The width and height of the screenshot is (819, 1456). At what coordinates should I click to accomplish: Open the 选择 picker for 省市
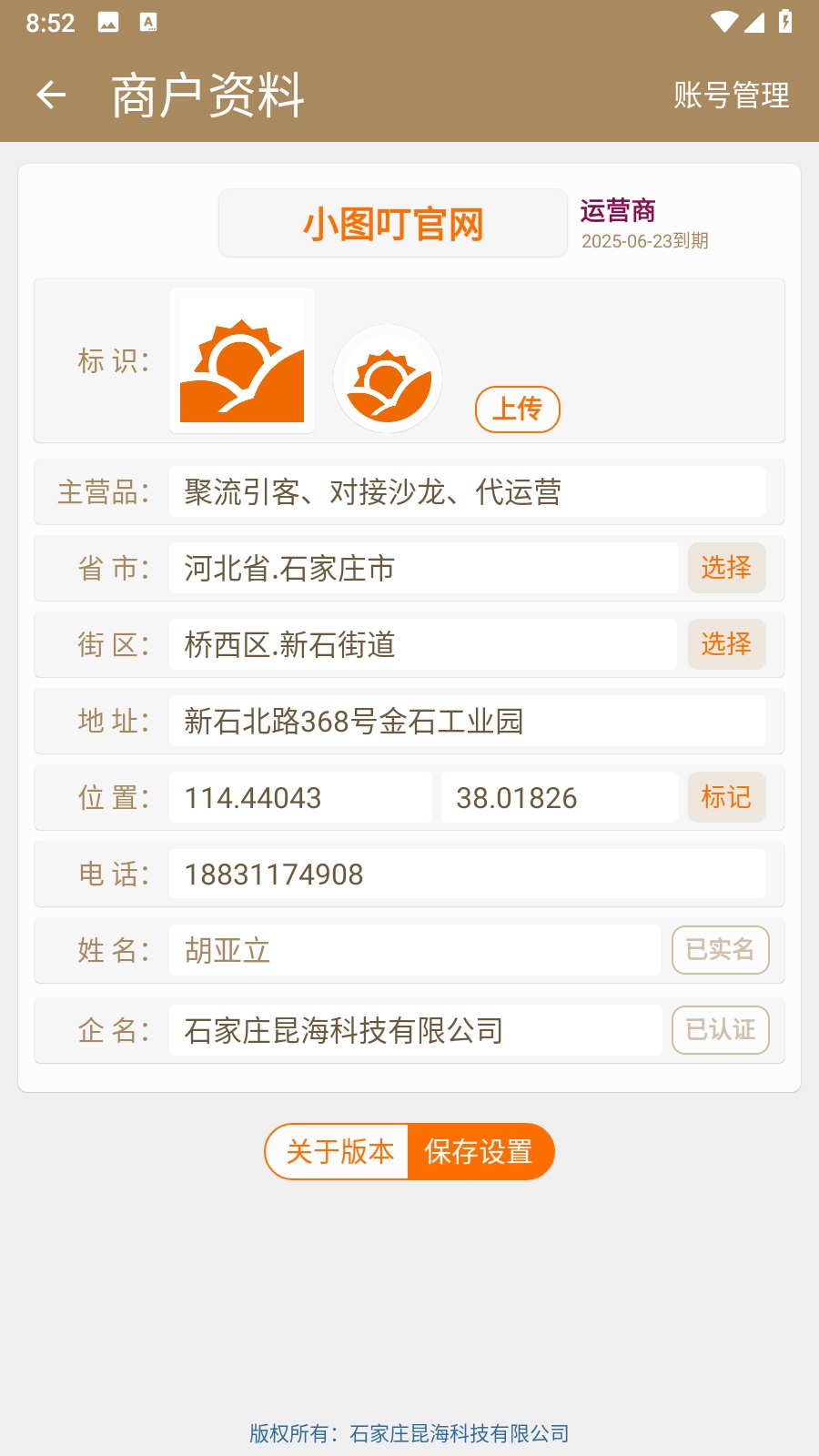(726, 567)
